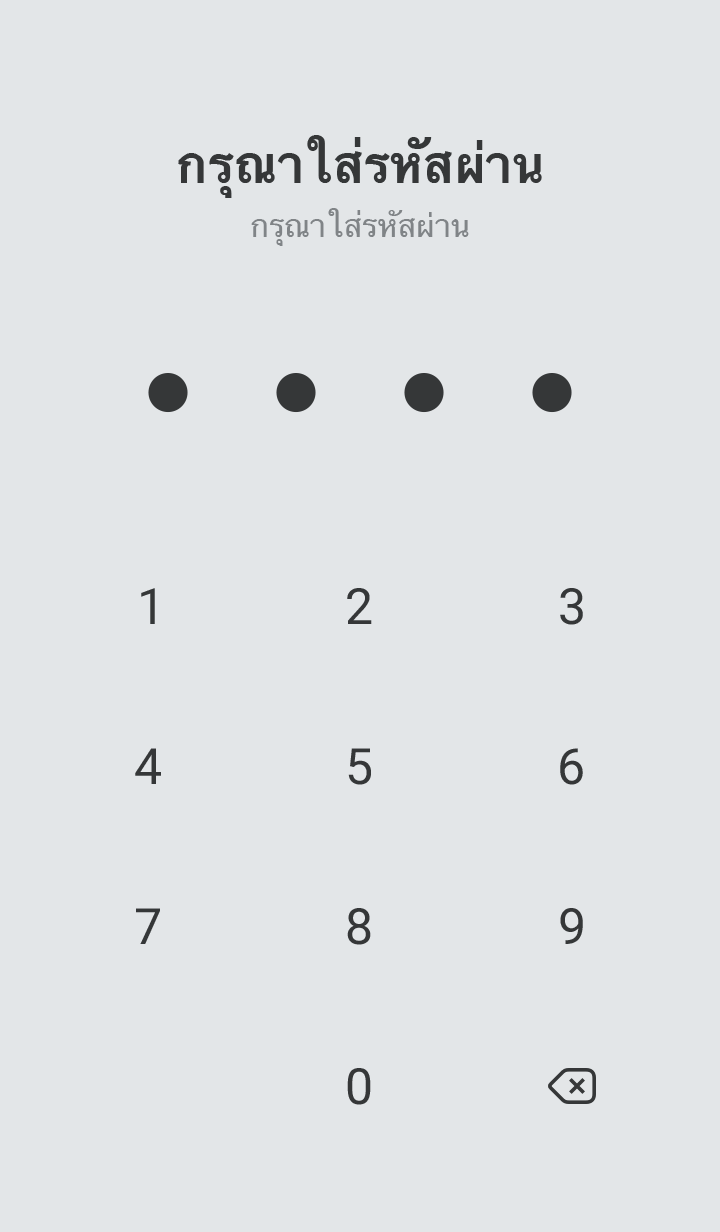Select digit 8 in the middle column

coord(360,926)
